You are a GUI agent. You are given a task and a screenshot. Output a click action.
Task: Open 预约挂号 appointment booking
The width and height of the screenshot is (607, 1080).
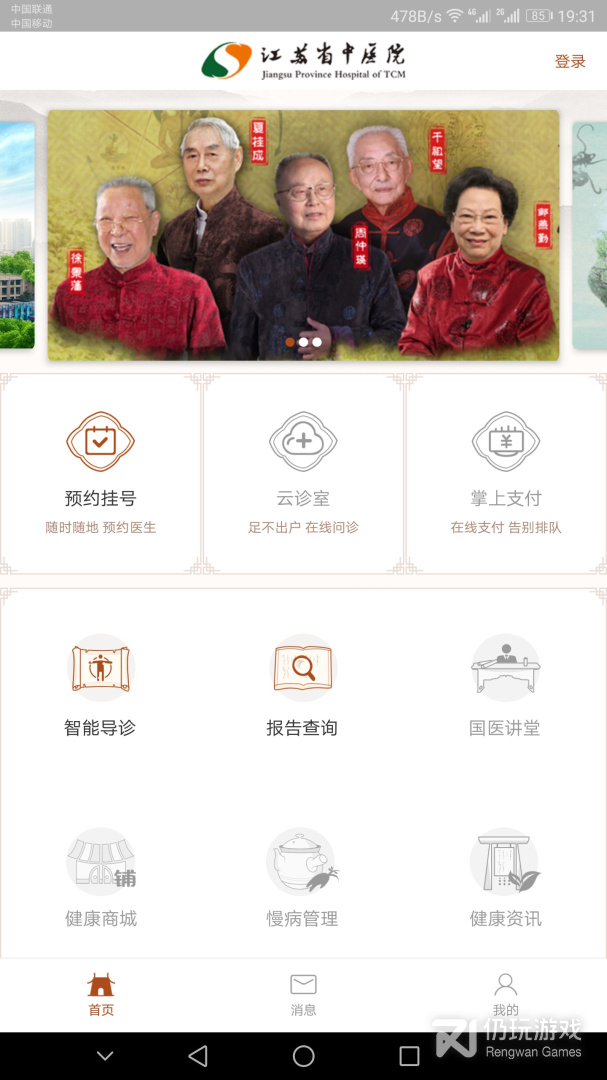coord(101,474)
